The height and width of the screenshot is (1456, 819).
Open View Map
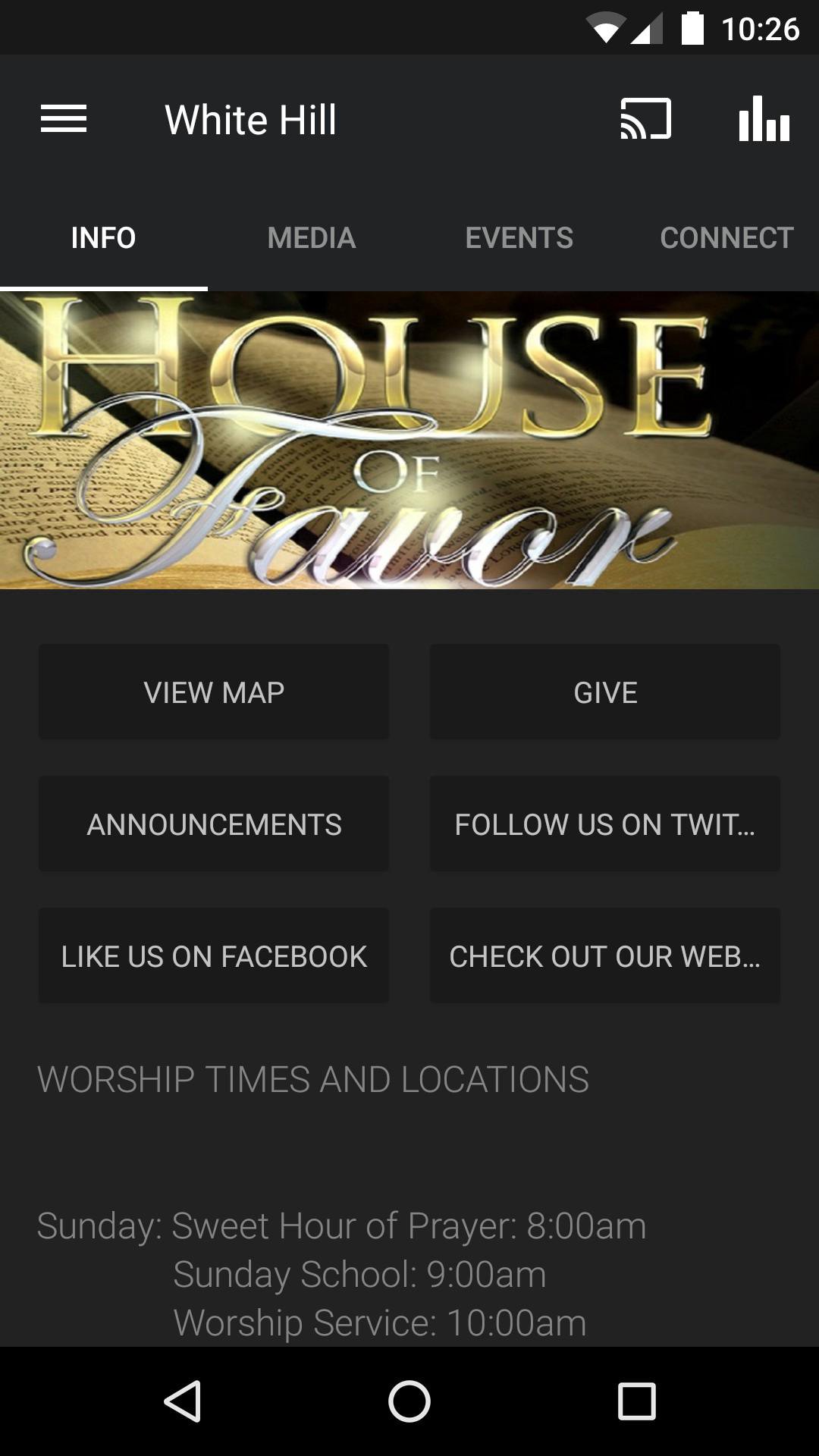pyautogui.click(x=214, y=692)
